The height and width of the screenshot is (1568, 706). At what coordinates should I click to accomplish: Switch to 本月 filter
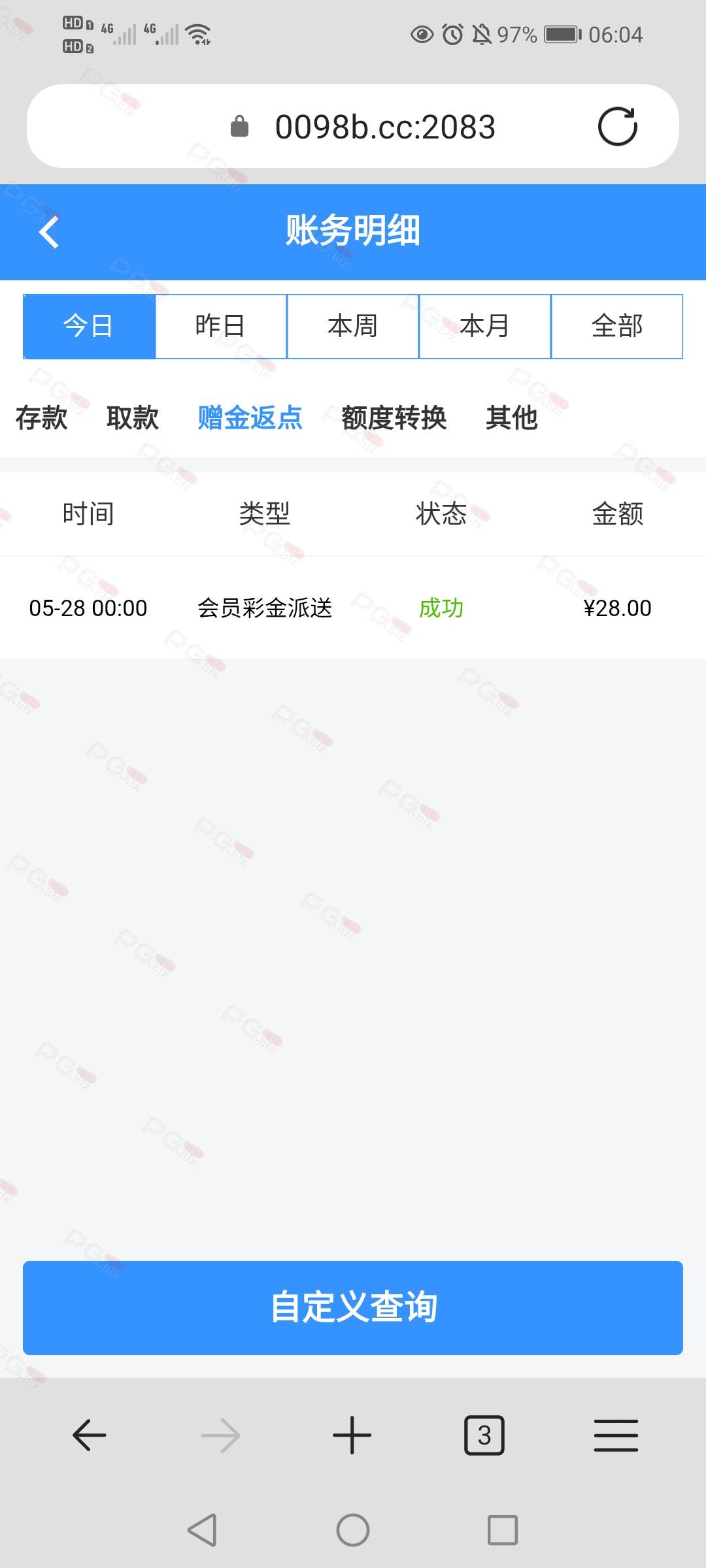485,326
